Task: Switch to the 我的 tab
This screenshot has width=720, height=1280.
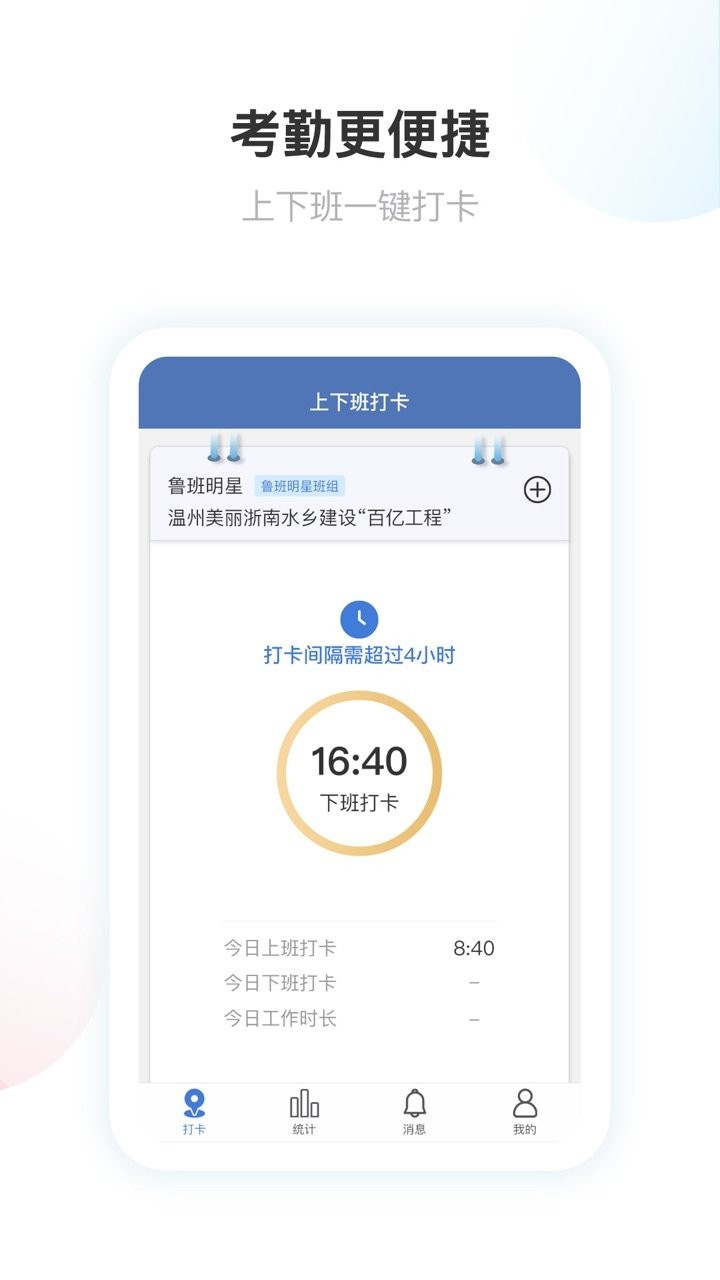Action: pos(526,1112)
